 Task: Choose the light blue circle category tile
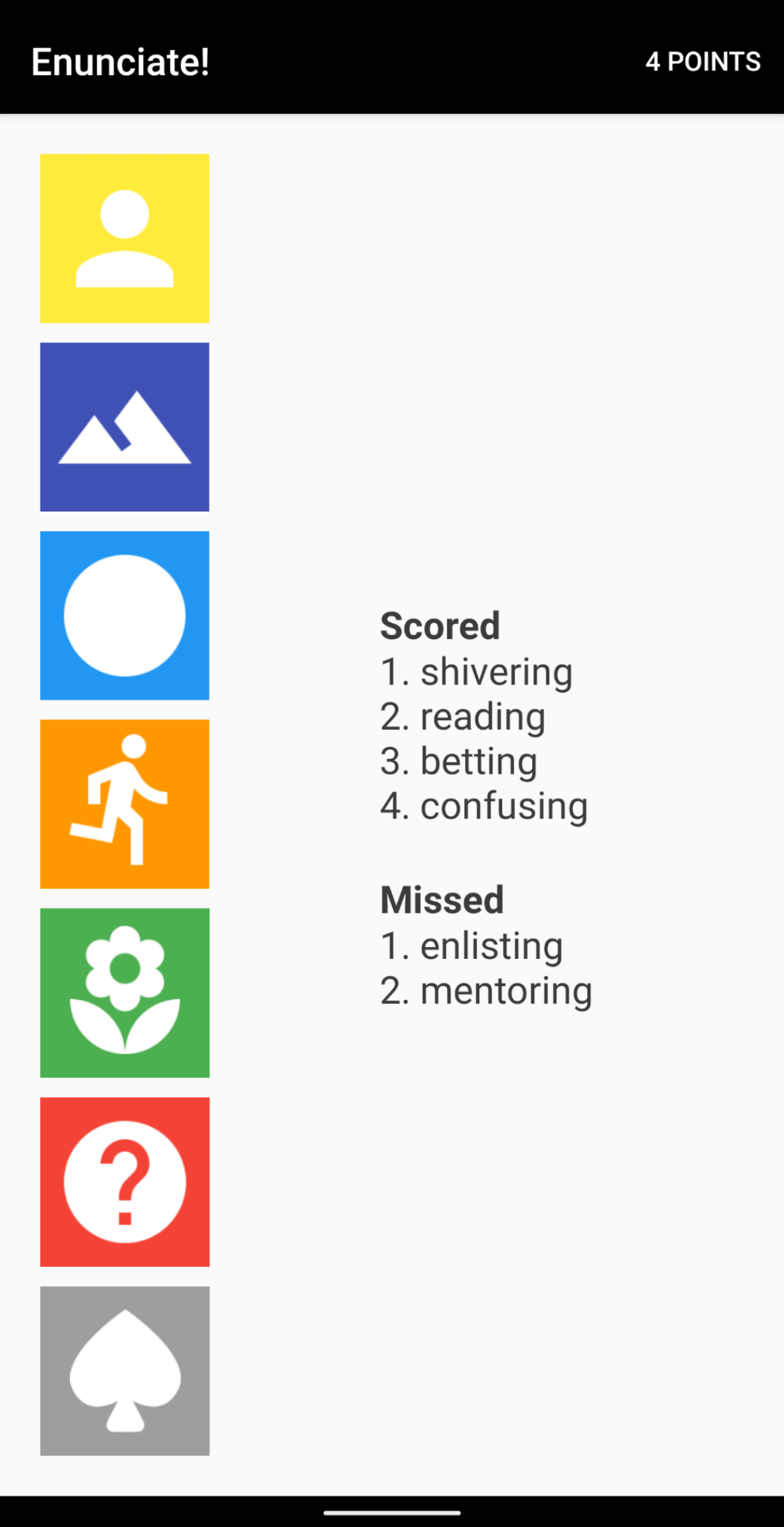[x=124, y=616]
